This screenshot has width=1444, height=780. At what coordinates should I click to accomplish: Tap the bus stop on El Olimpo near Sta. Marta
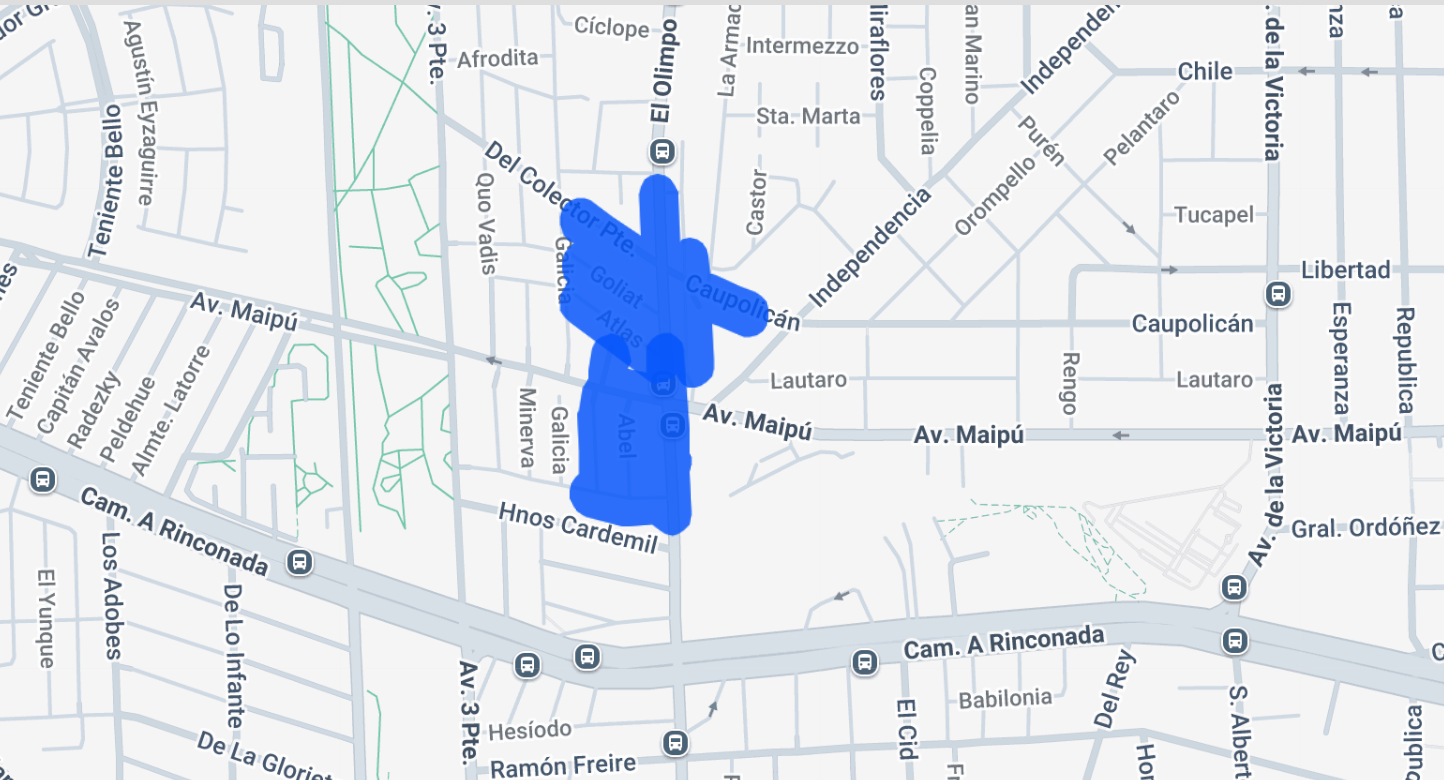[x=661, y=152]
